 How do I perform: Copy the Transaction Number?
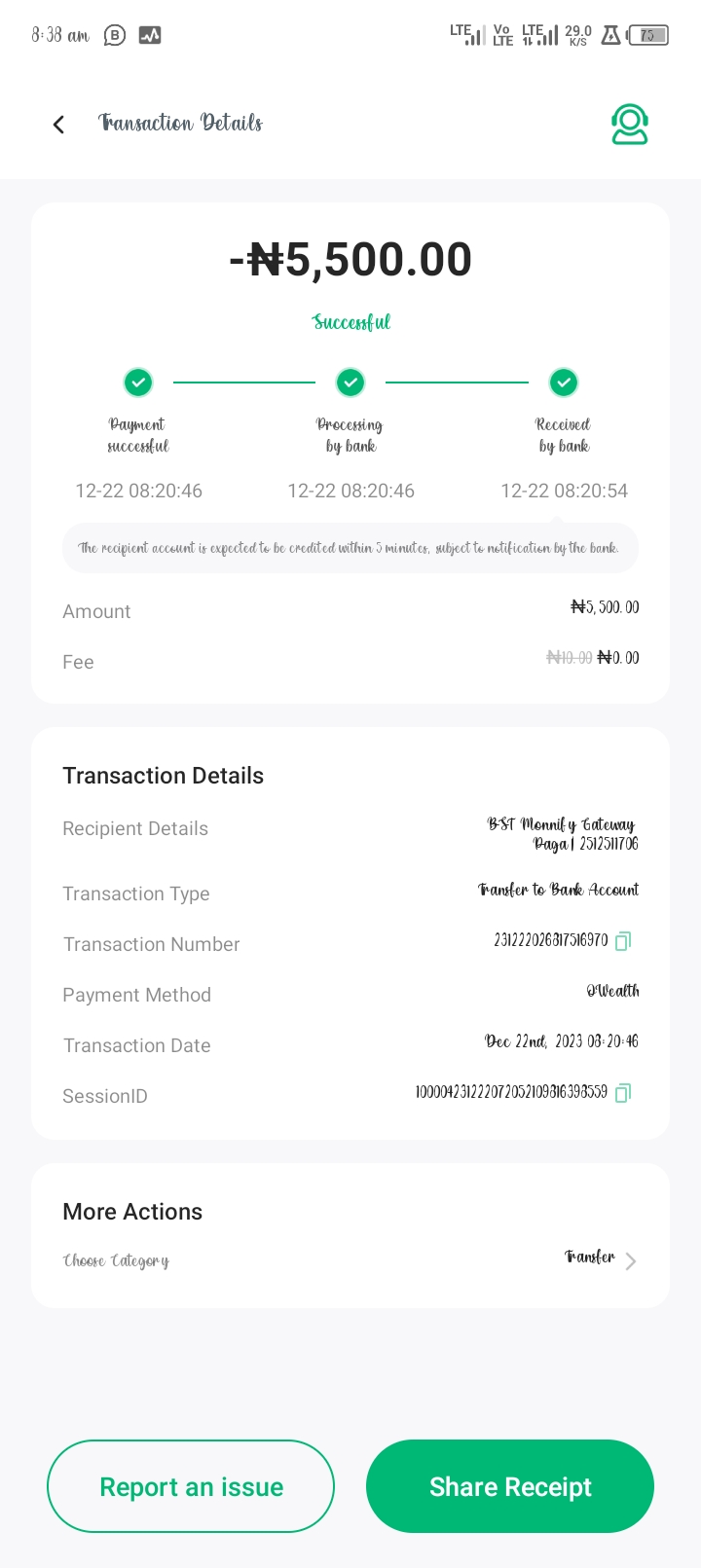(623, 940)
